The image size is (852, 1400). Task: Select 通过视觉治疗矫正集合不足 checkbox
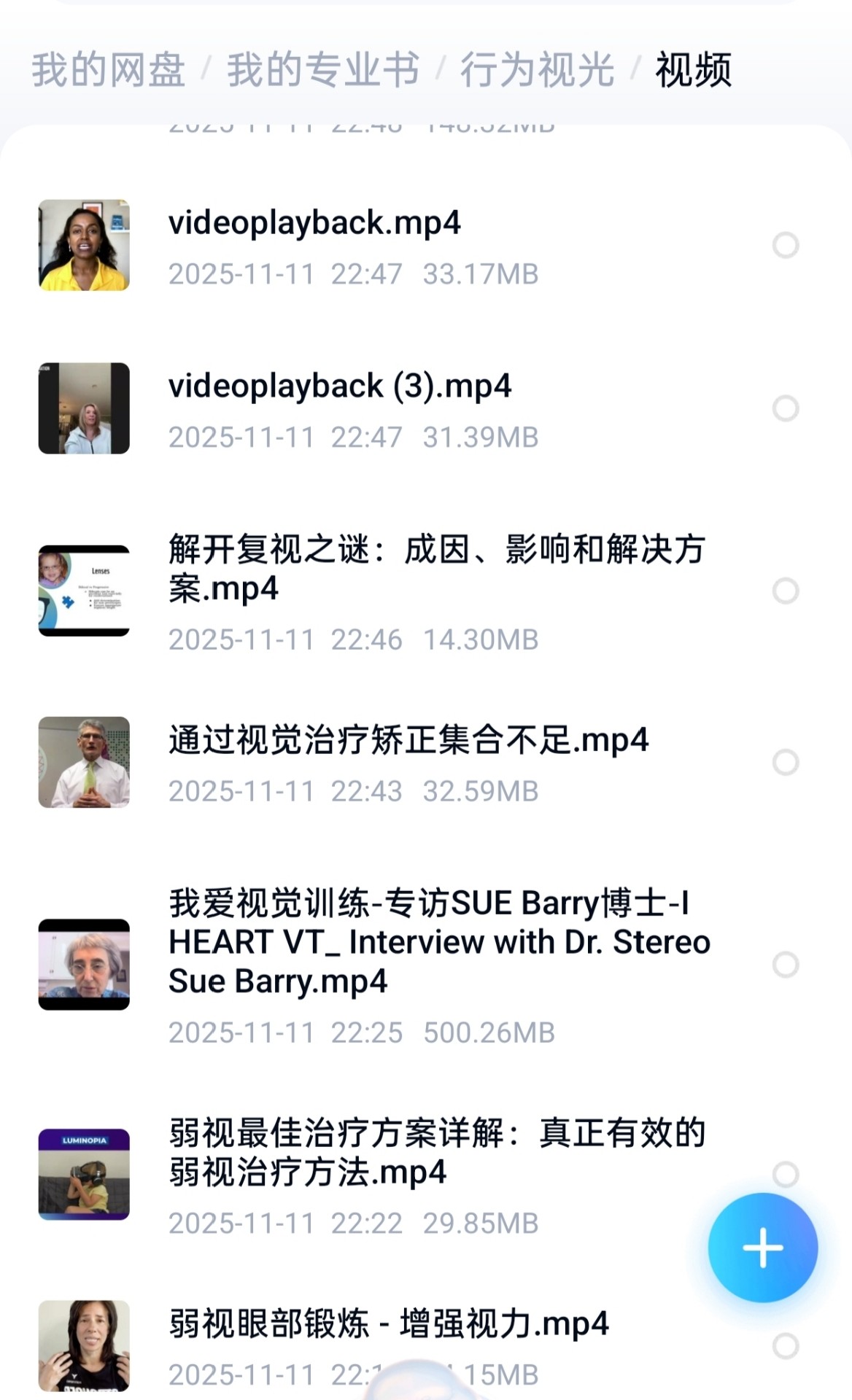(x=786, y=763)
